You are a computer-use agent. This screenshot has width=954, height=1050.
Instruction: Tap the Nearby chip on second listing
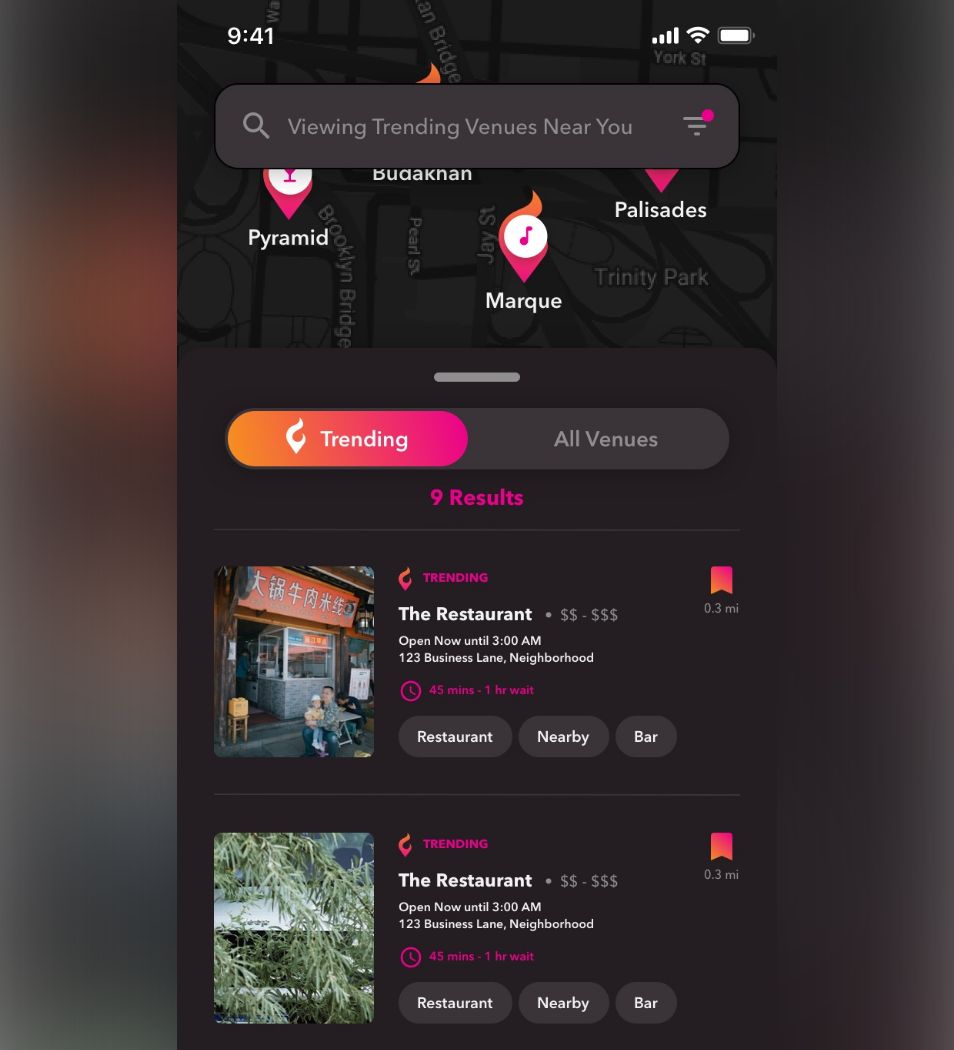click(x=563, y=1003)
